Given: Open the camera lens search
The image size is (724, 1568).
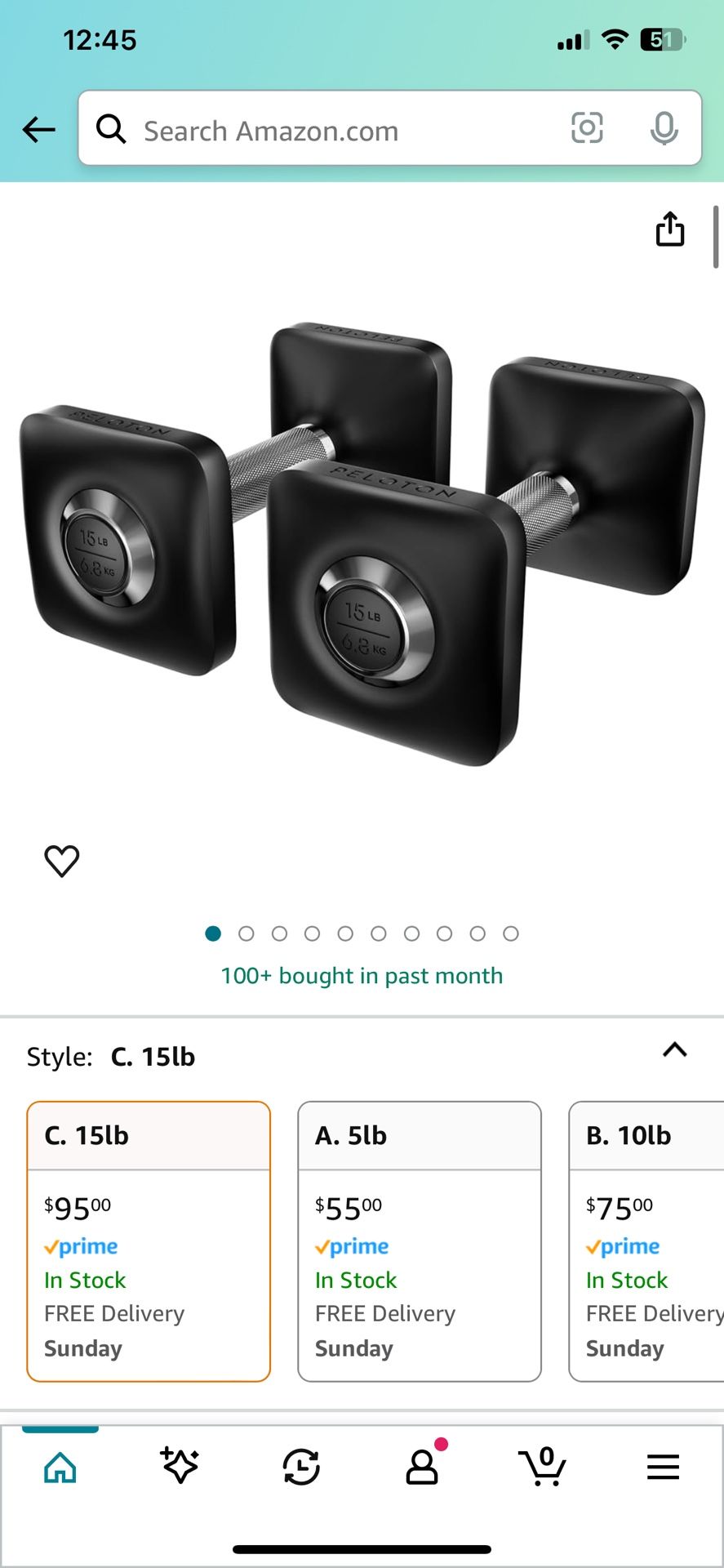Looking at the screenshot, I should coord(587,128).
